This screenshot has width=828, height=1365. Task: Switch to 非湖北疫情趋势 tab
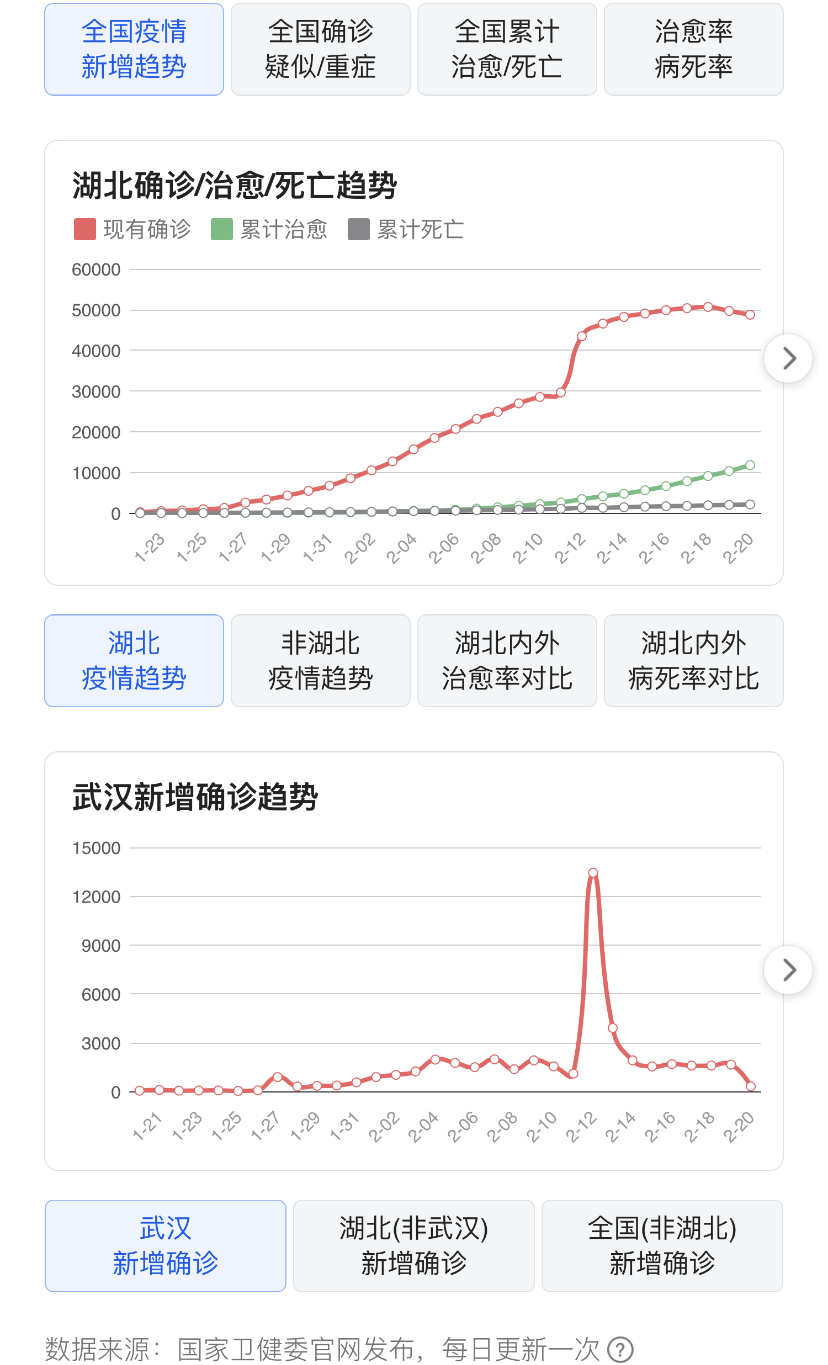pyautogui.click(x=320, y=661)
